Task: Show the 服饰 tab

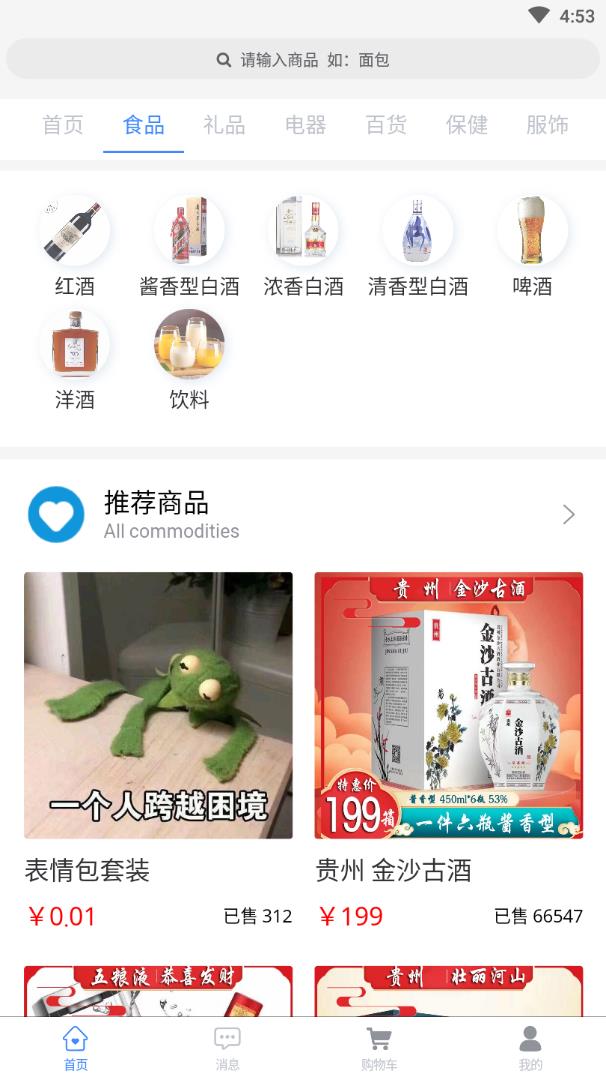Action: click(x=547, y=125)
